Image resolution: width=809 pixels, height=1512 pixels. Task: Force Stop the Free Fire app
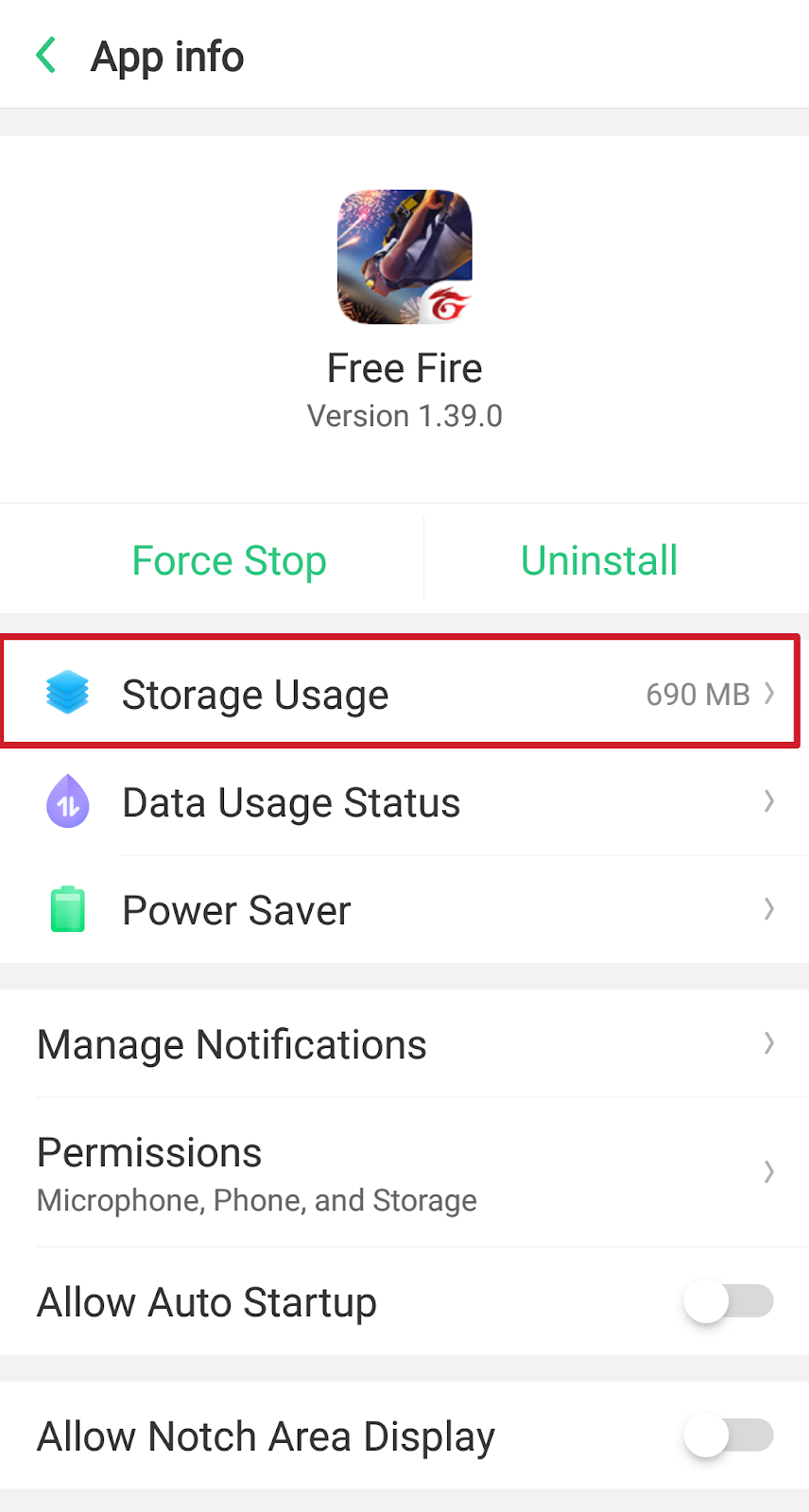pos(230,559)
